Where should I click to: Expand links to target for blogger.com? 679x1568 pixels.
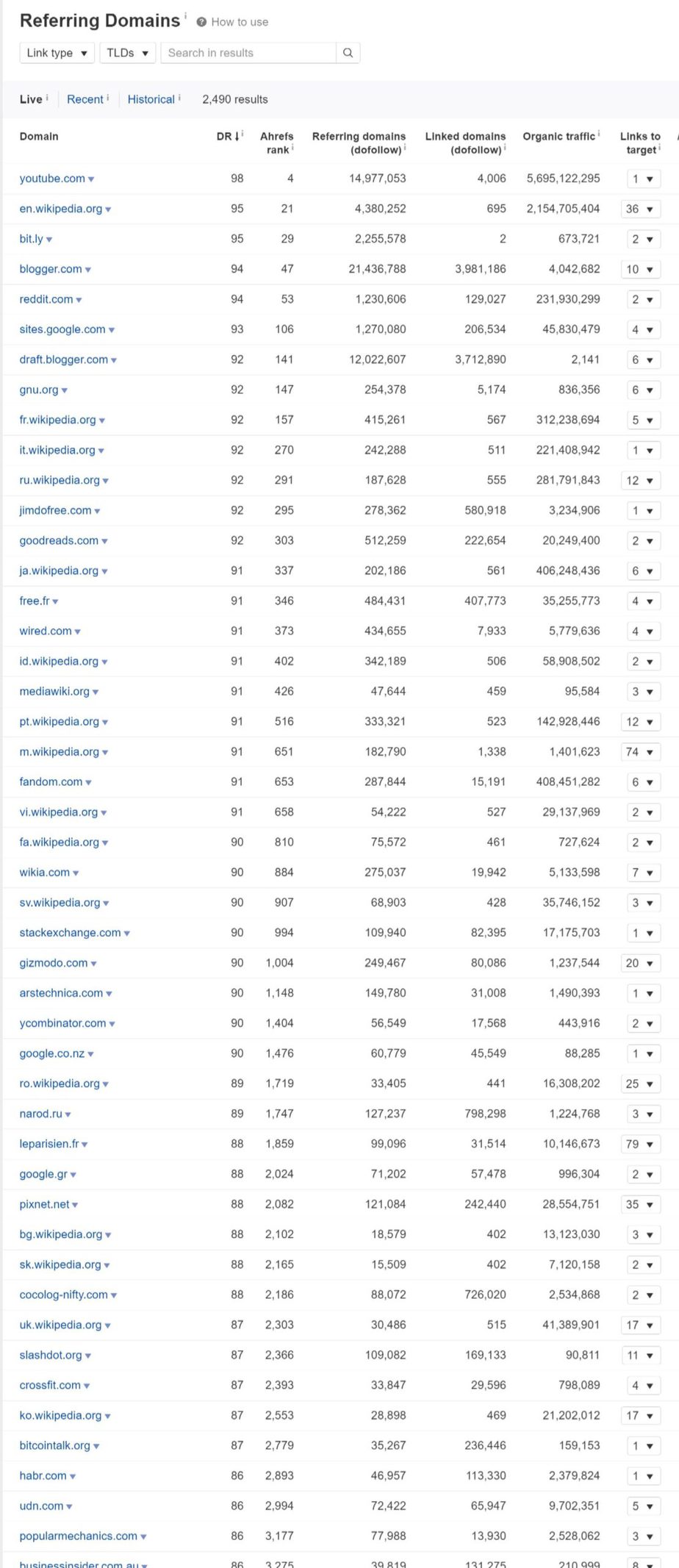click(x=643, y=269)
